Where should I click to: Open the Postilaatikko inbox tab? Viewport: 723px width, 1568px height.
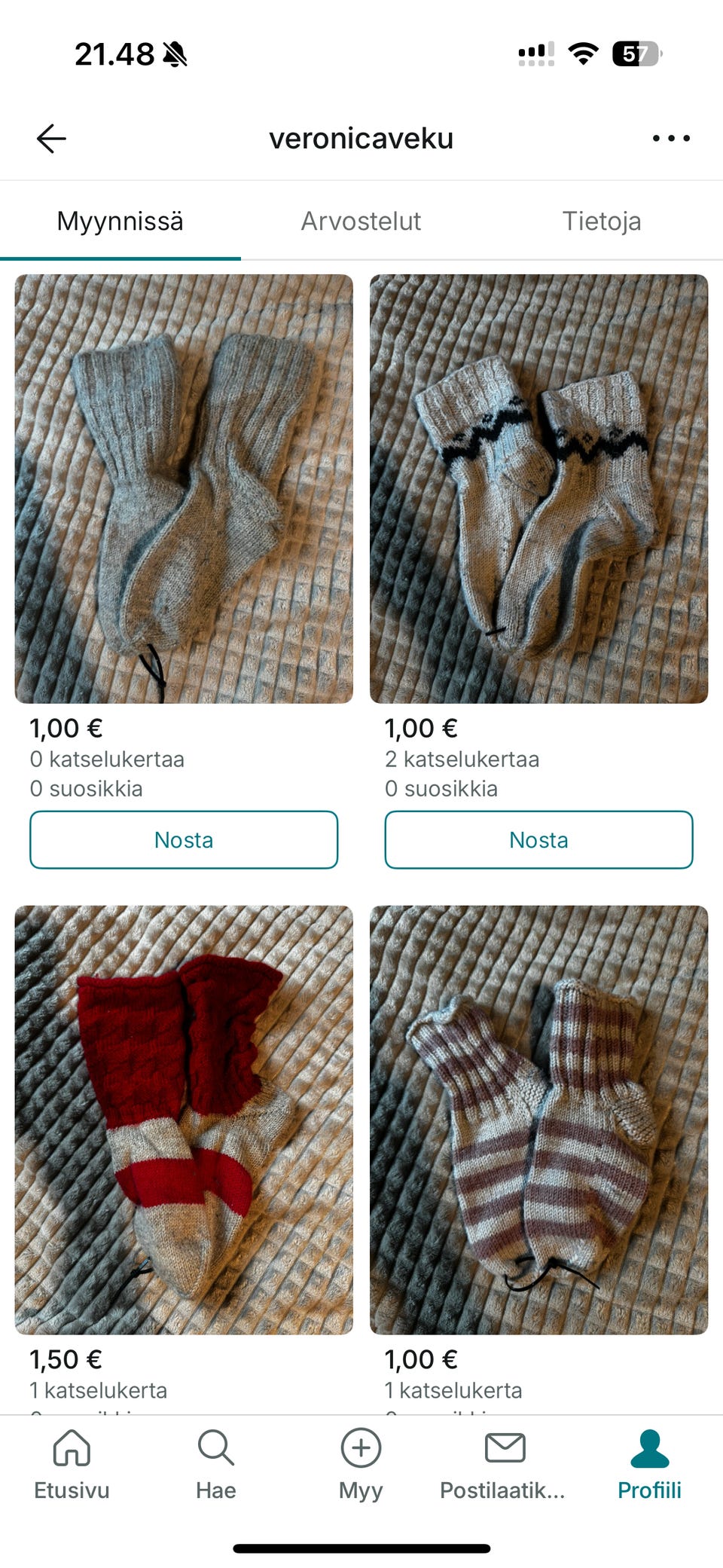(x=504, y=1464)
